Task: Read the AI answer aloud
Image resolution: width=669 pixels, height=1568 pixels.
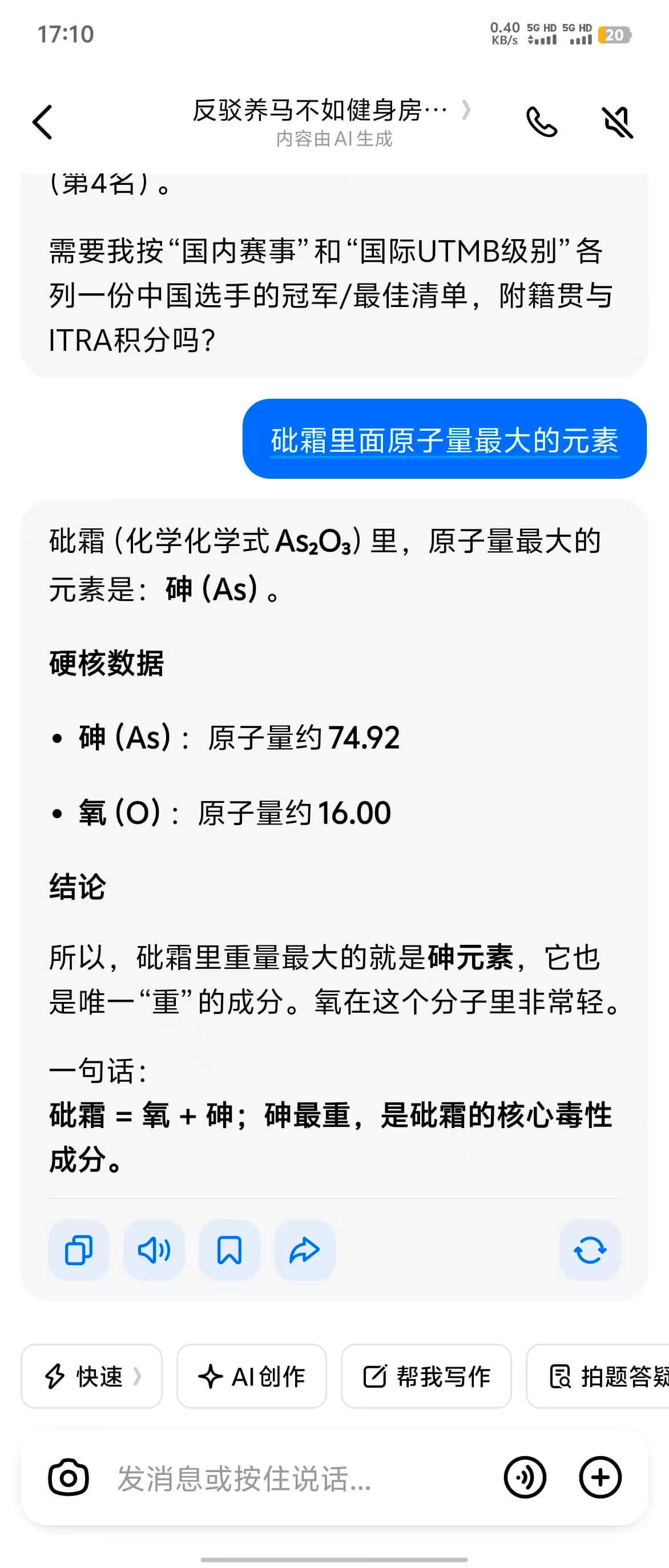Action: [154, 1250]
